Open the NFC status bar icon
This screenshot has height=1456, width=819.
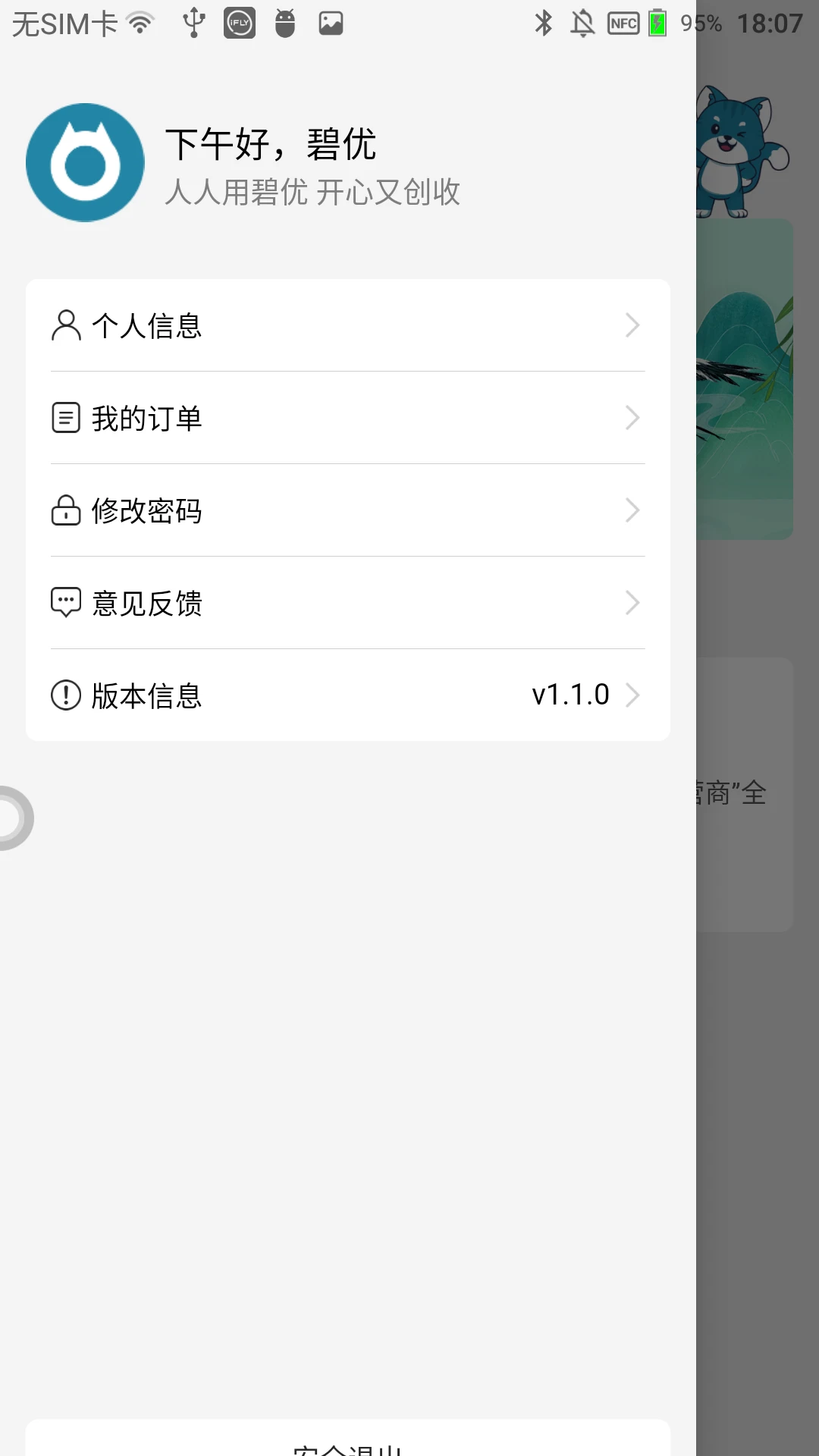622,23
